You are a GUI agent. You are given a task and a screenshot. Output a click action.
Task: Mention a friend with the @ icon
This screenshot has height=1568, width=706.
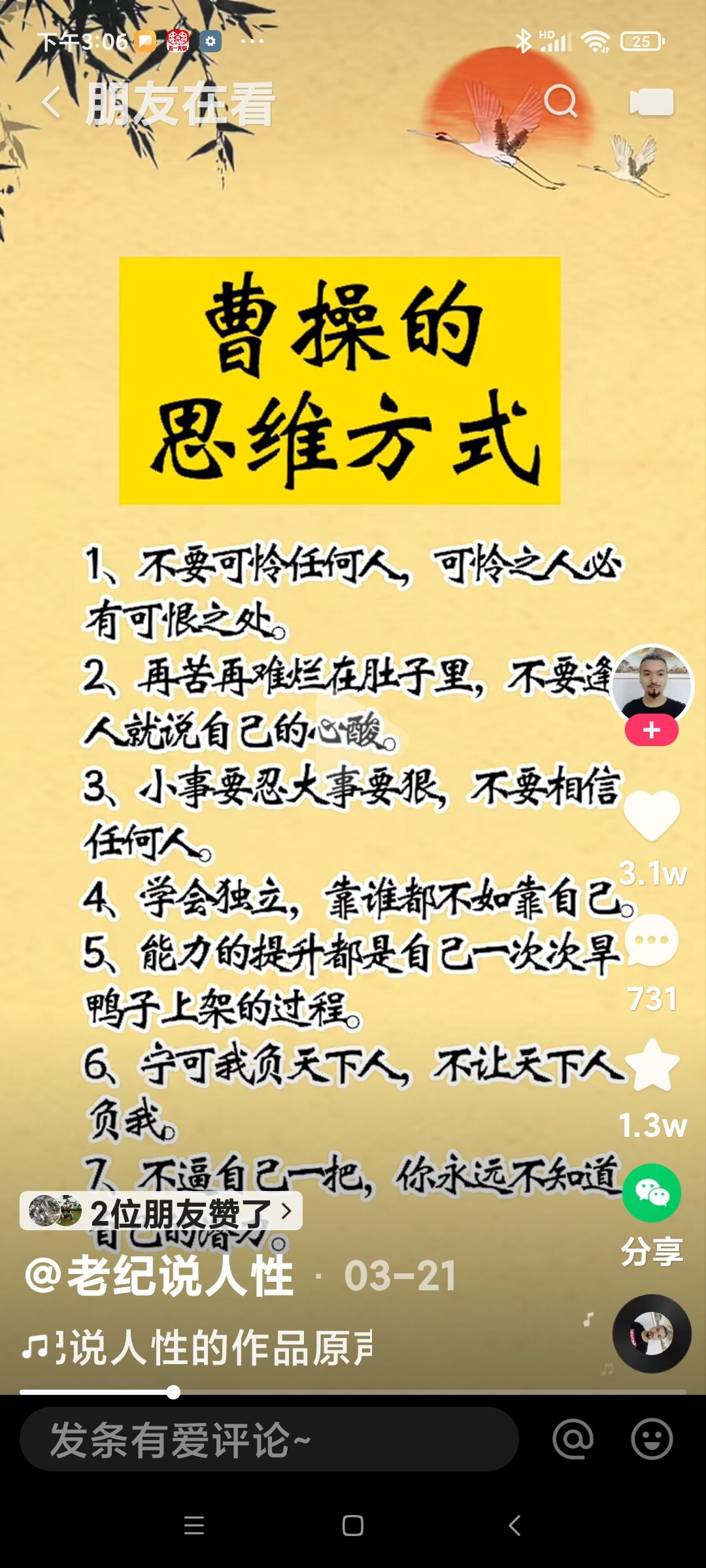[573, 1439]
